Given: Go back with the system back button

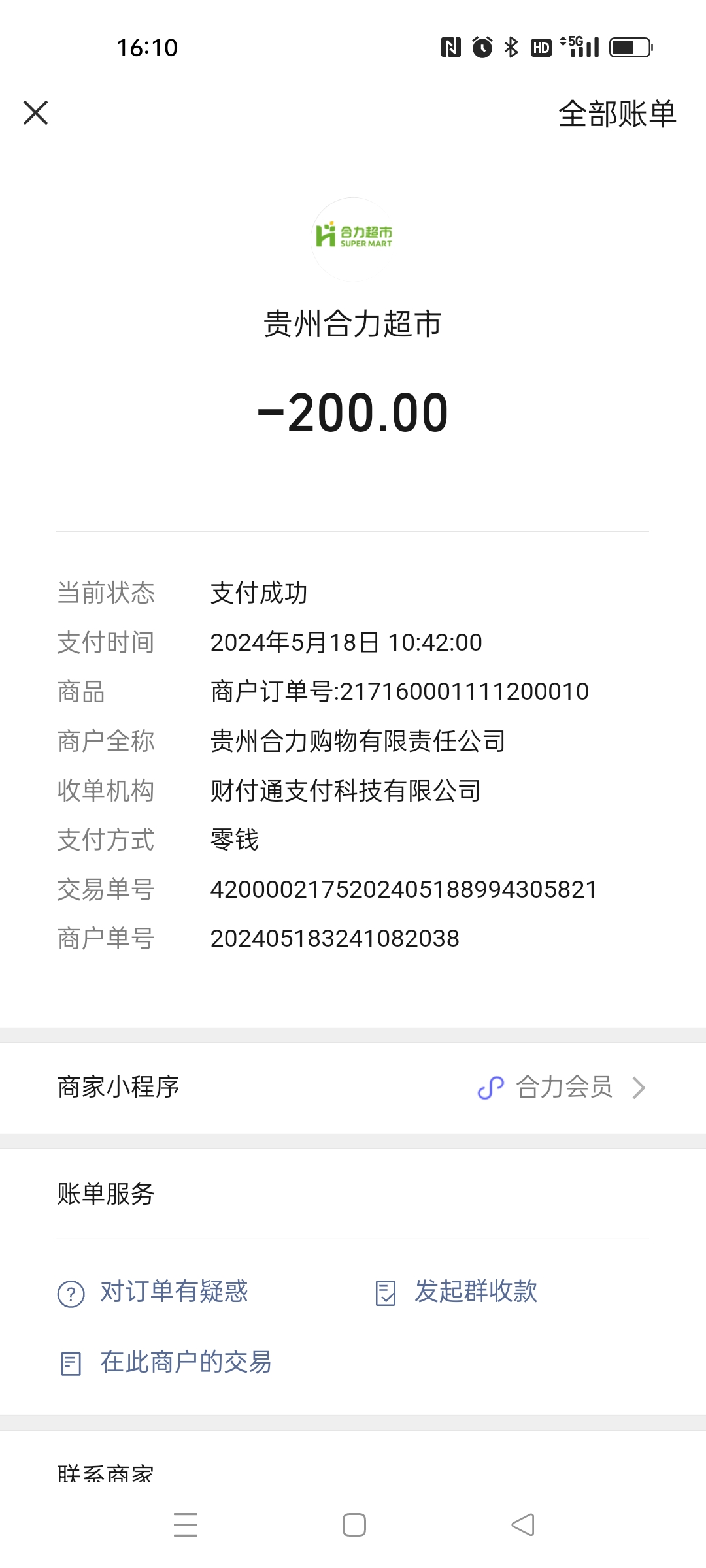Looking at the screenshot, I should click(x=522, y=1525).
